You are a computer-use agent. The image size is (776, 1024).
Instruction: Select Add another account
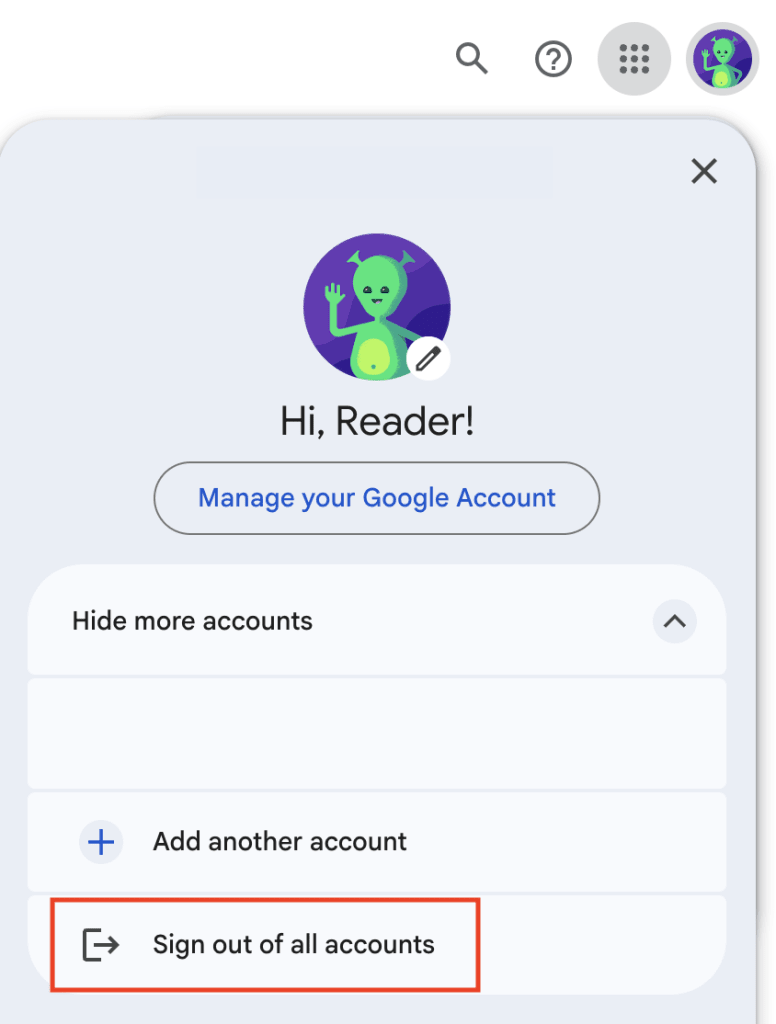click(279, 842)
